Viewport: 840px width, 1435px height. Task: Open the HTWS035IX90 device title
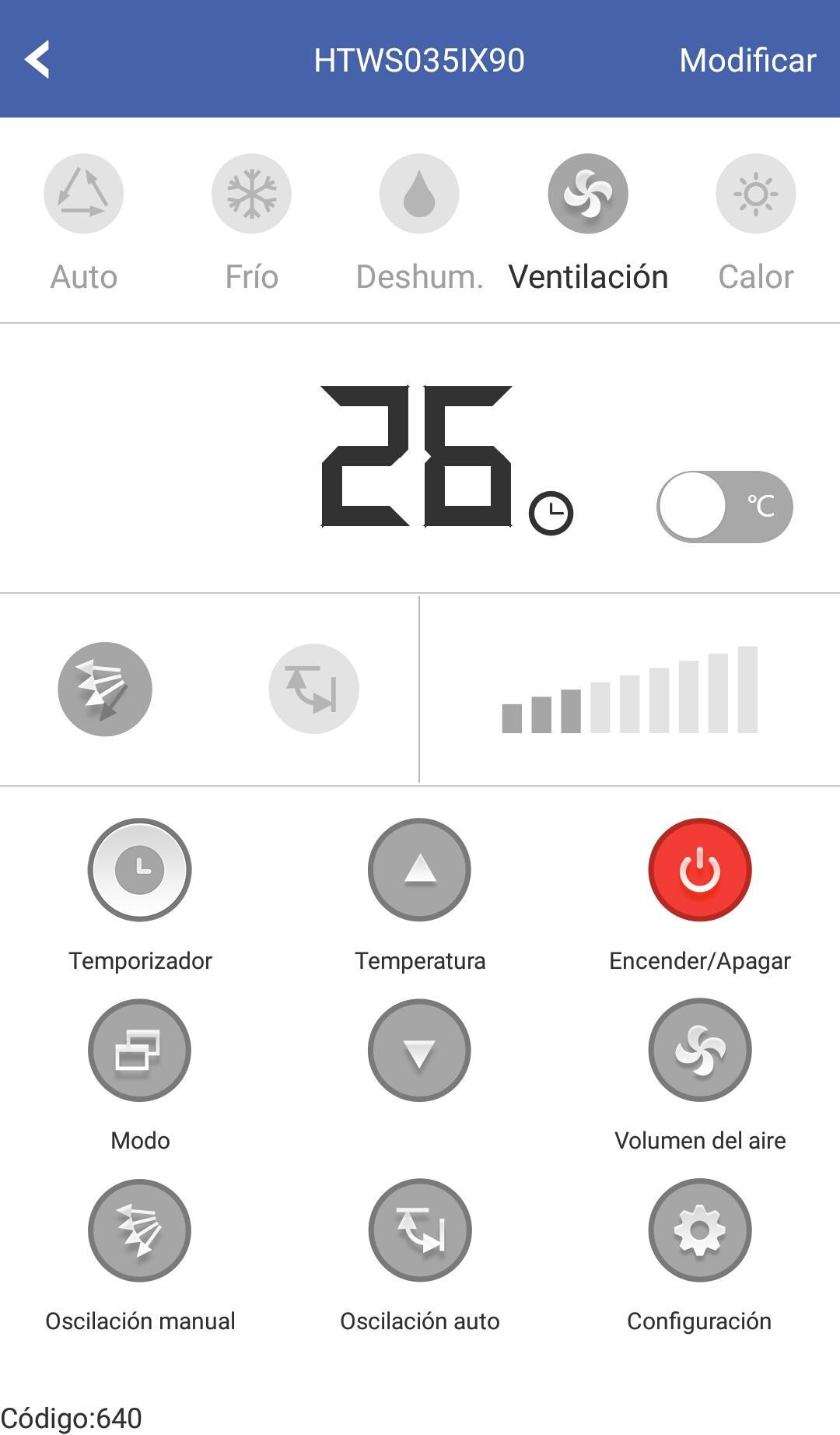click(x=420, y=60)
